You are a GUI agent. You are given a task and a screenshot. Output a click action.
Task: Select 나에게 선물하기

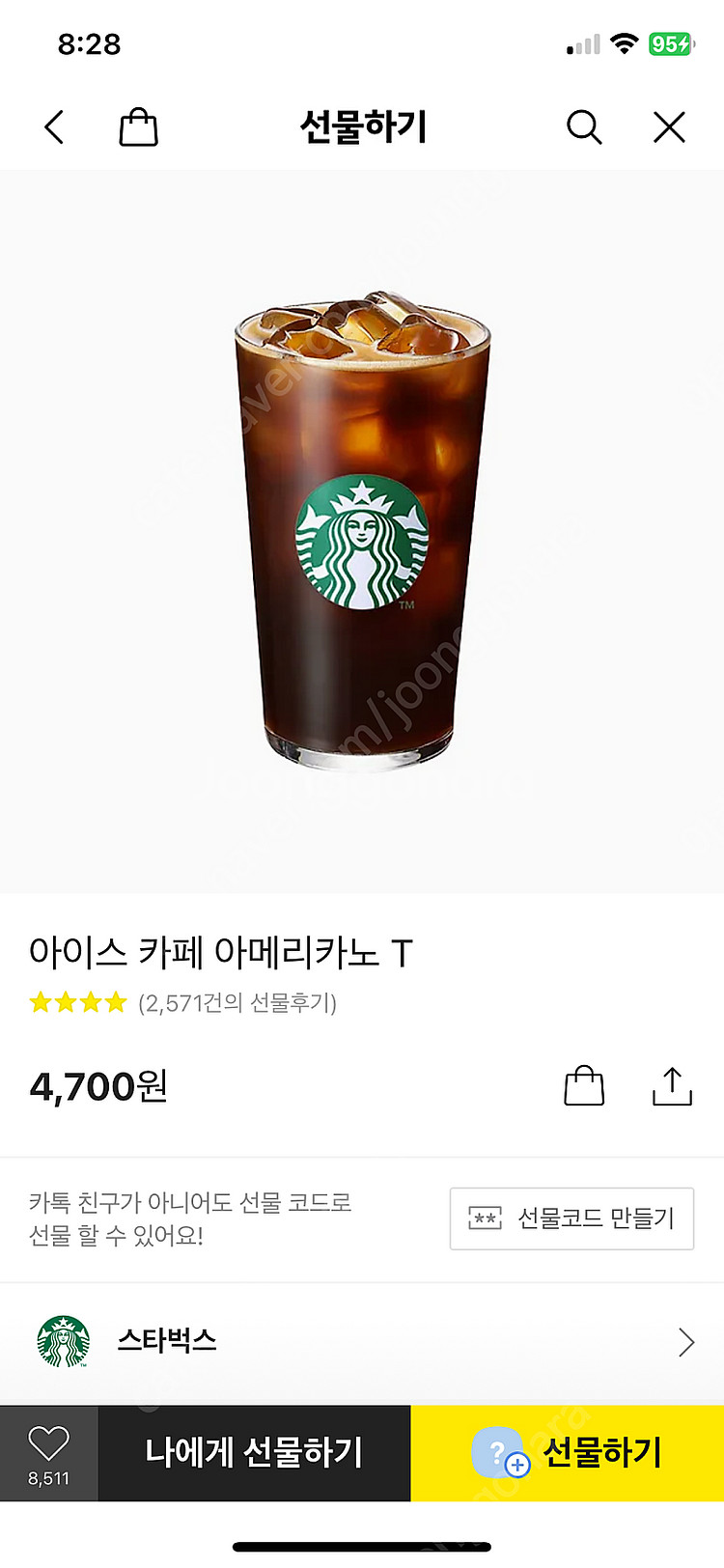[x=254, y=1453]
